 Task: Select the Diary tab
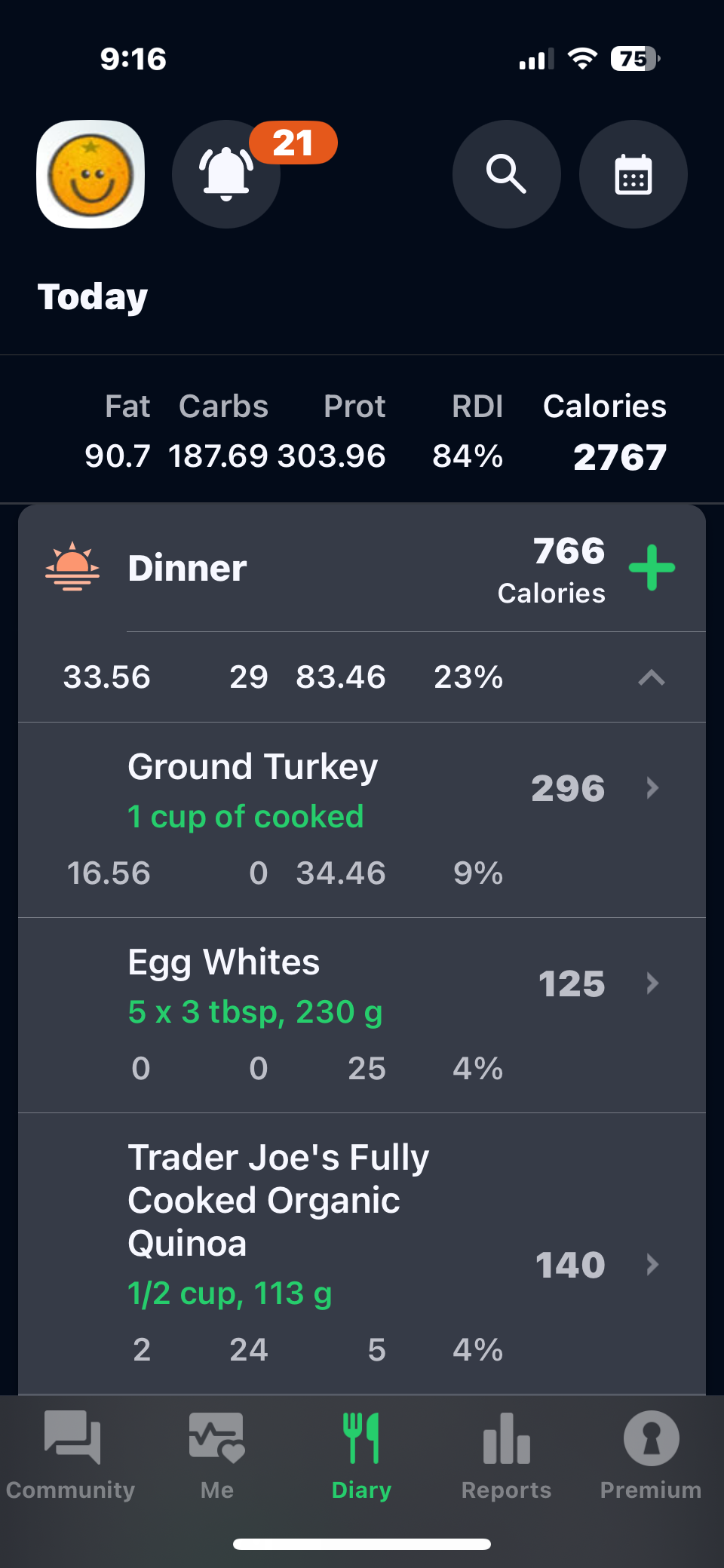pyautogui.click(x=361, y=1456)
